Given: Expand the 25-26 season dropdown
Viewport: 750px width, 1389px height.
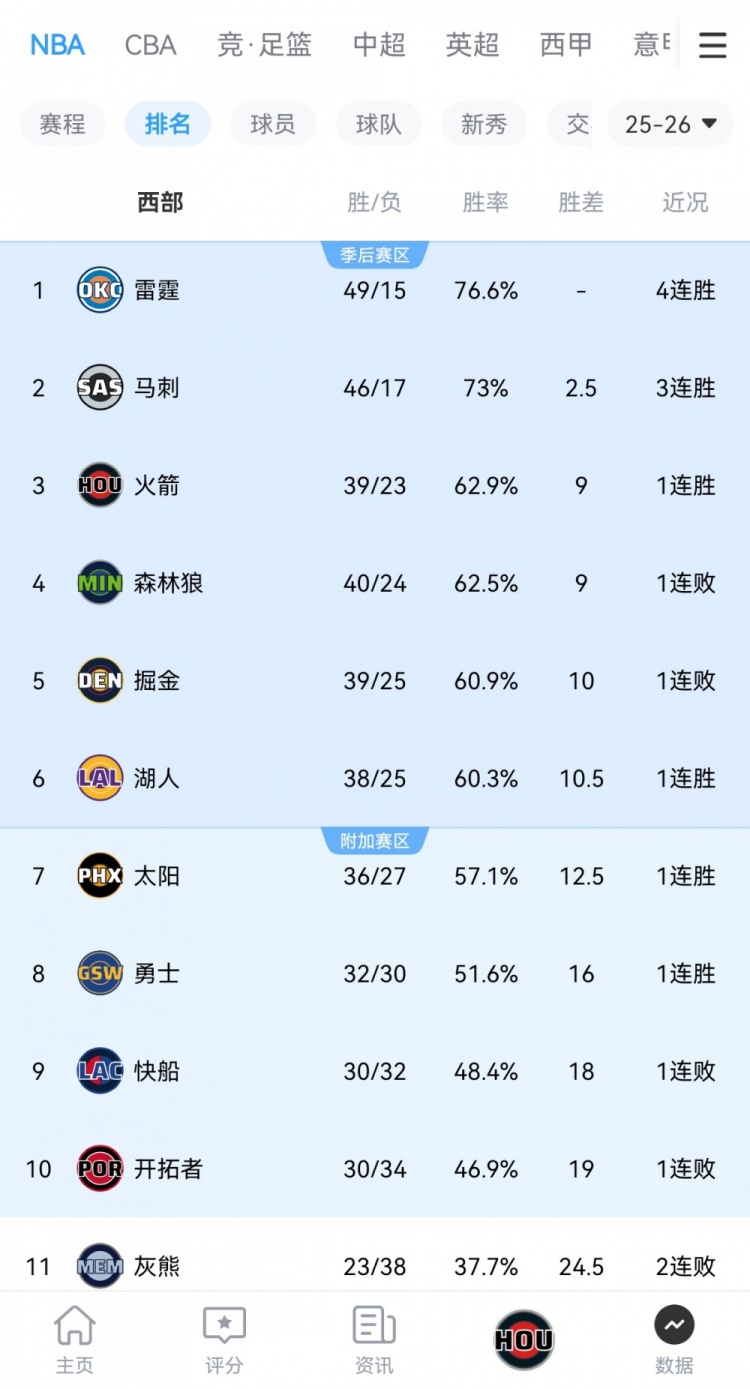Looking at the screenshot, I should click(x=671, y=124).
